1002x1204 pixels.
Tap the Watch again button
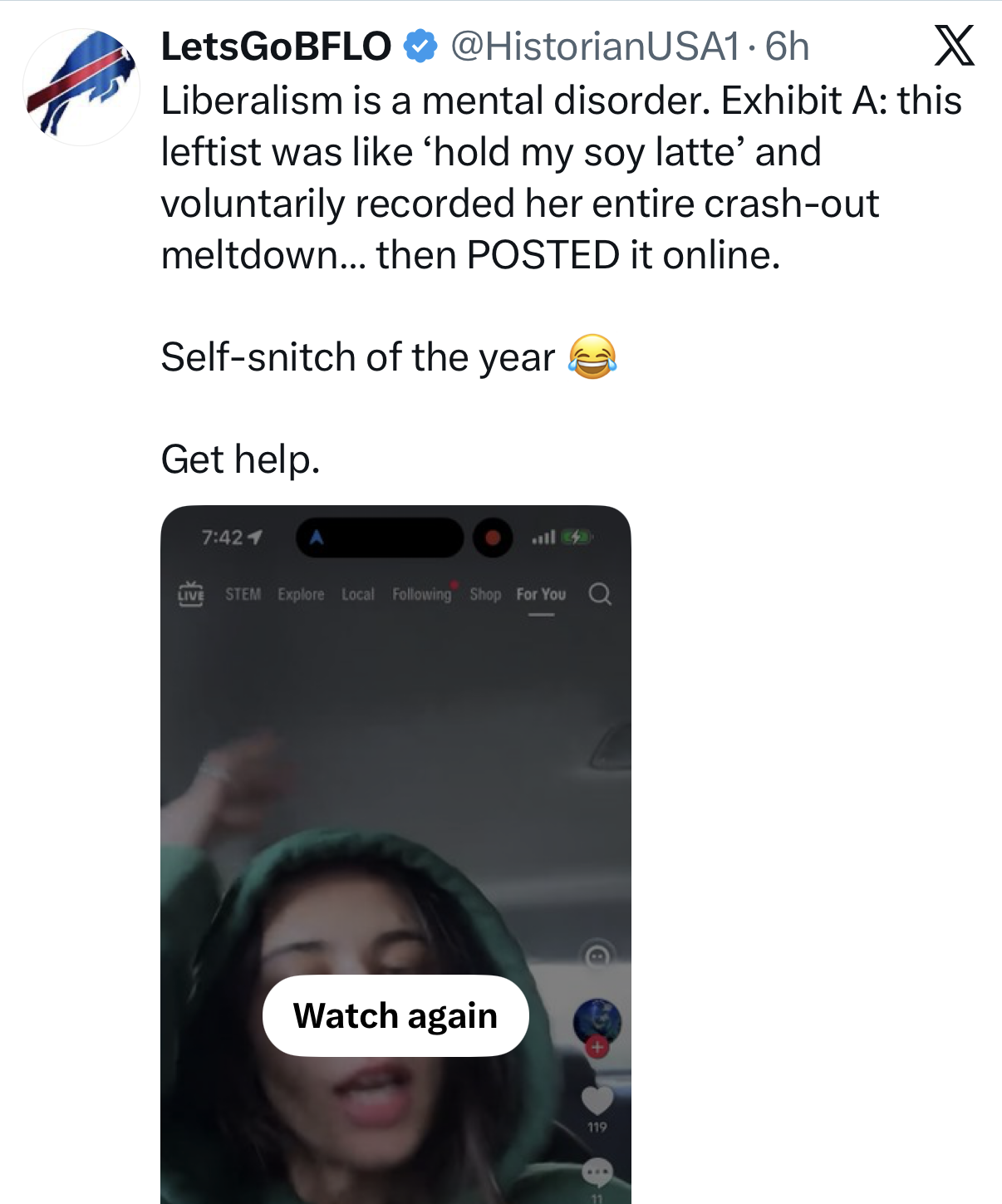395,1015
